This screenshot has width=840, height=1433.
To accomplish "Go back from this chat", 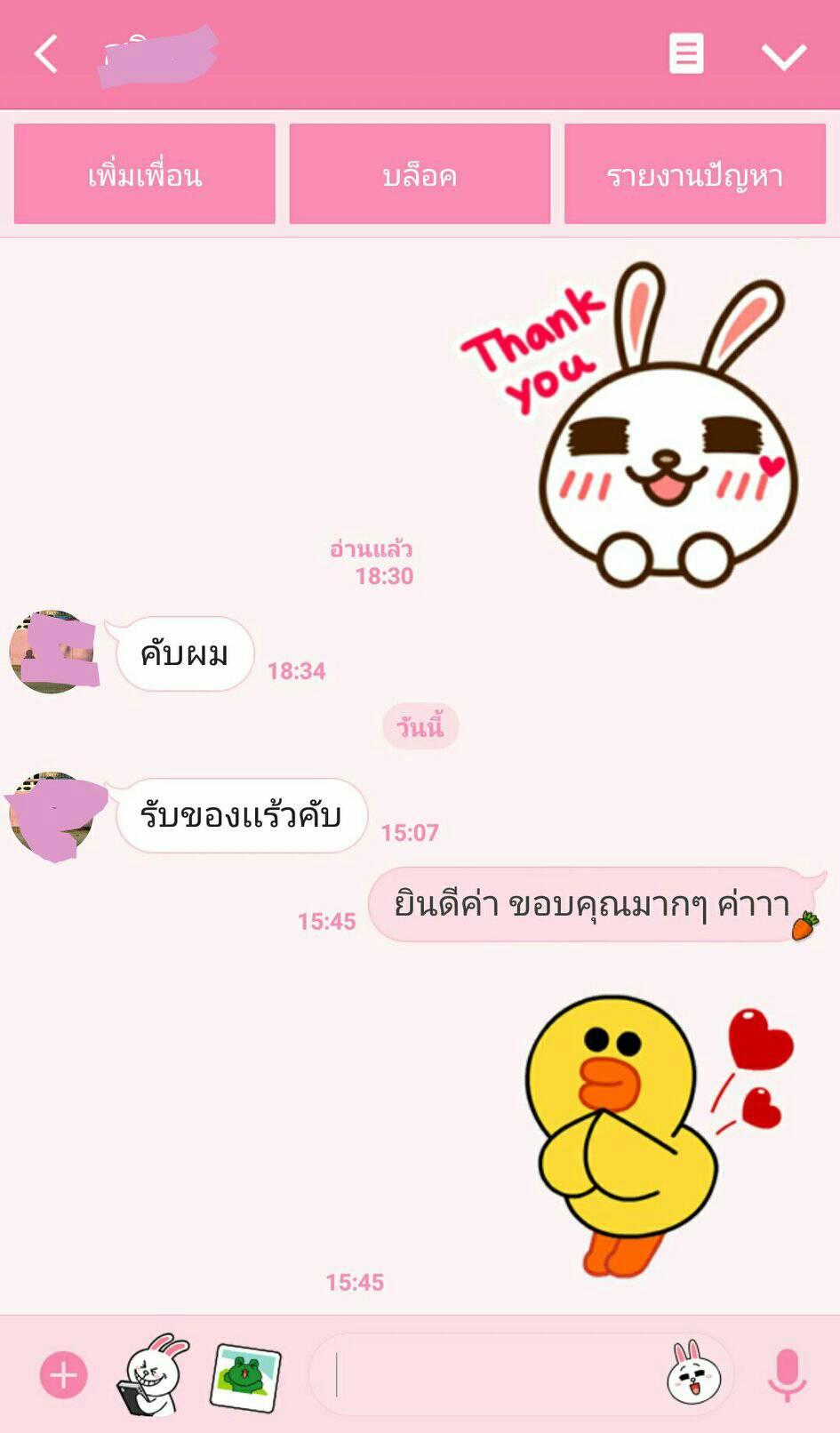I will pos(46,54).
